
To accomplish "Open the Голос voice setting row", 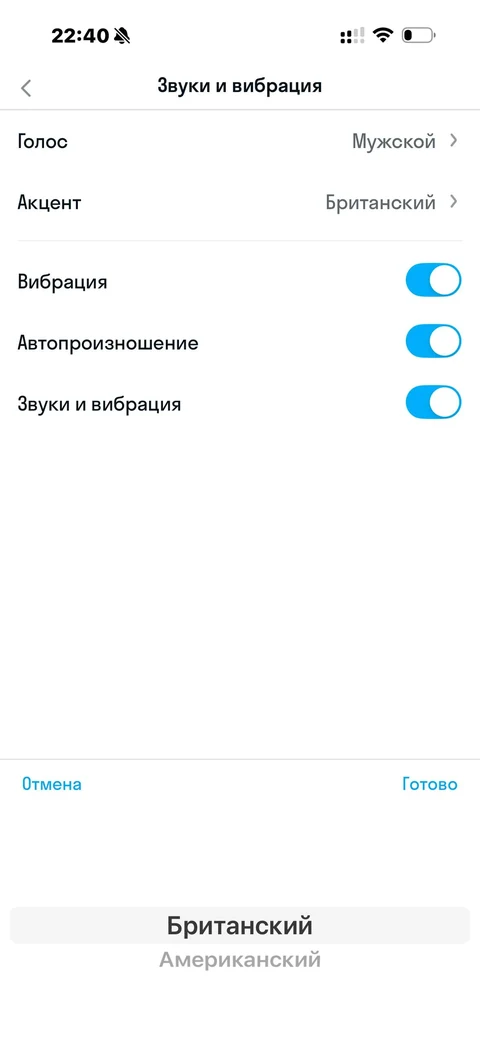I will (x=240, y=142).
